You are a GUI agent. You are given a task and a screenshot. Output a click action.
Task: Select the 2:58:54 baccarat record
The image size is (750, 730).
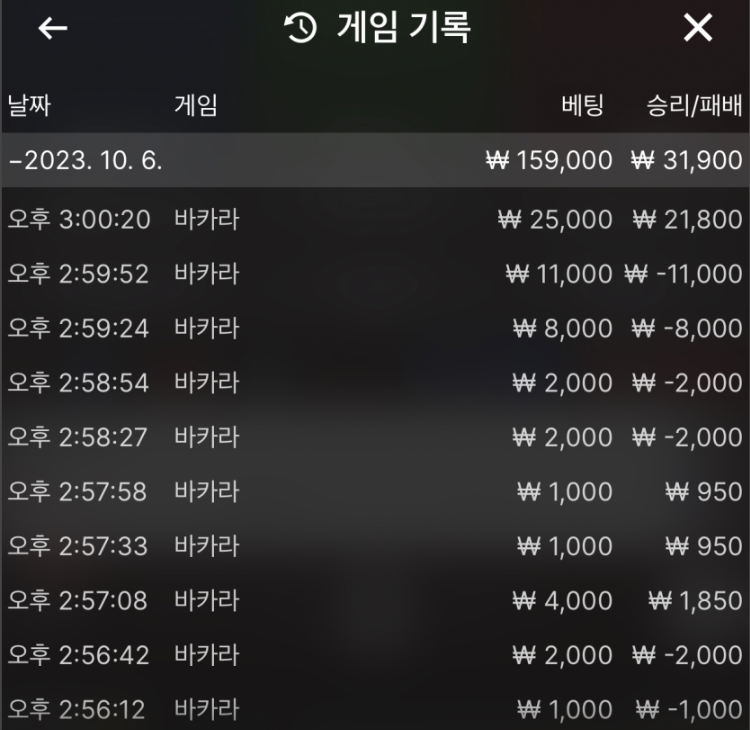pyautogui.click(x=375, y=383)
